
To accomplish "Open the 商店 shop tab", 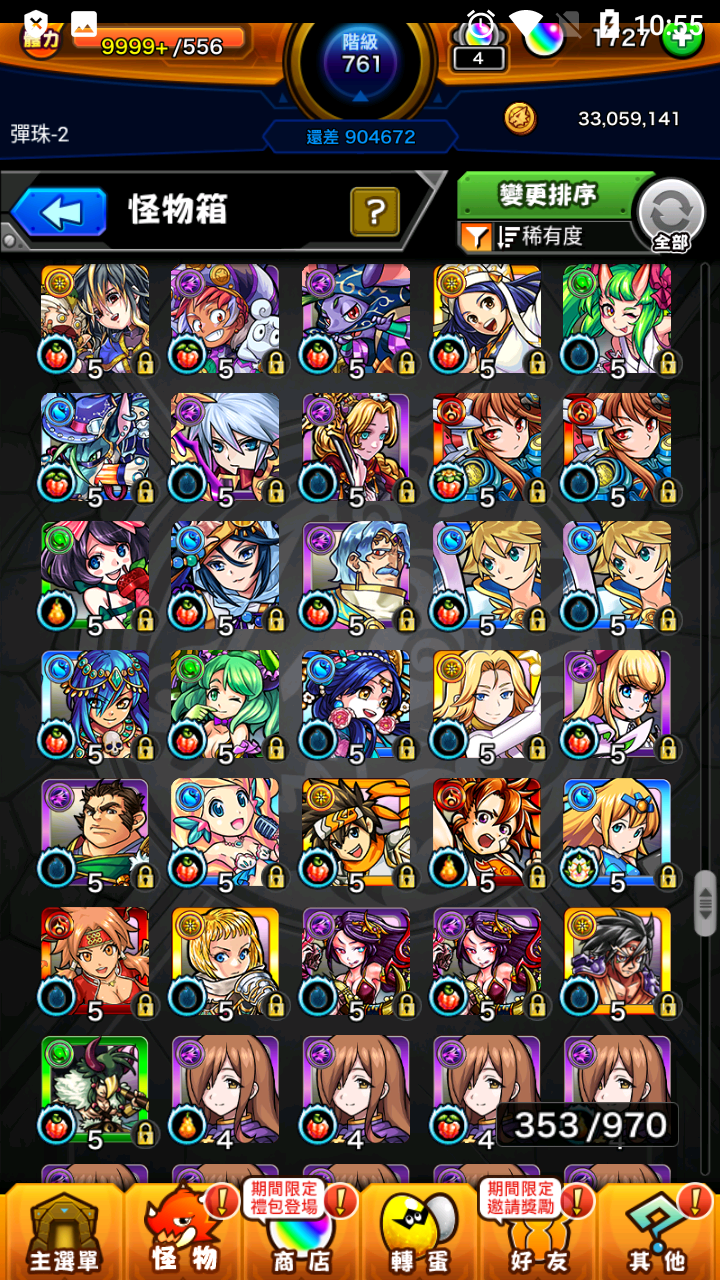I will (x=302, y=1232).
